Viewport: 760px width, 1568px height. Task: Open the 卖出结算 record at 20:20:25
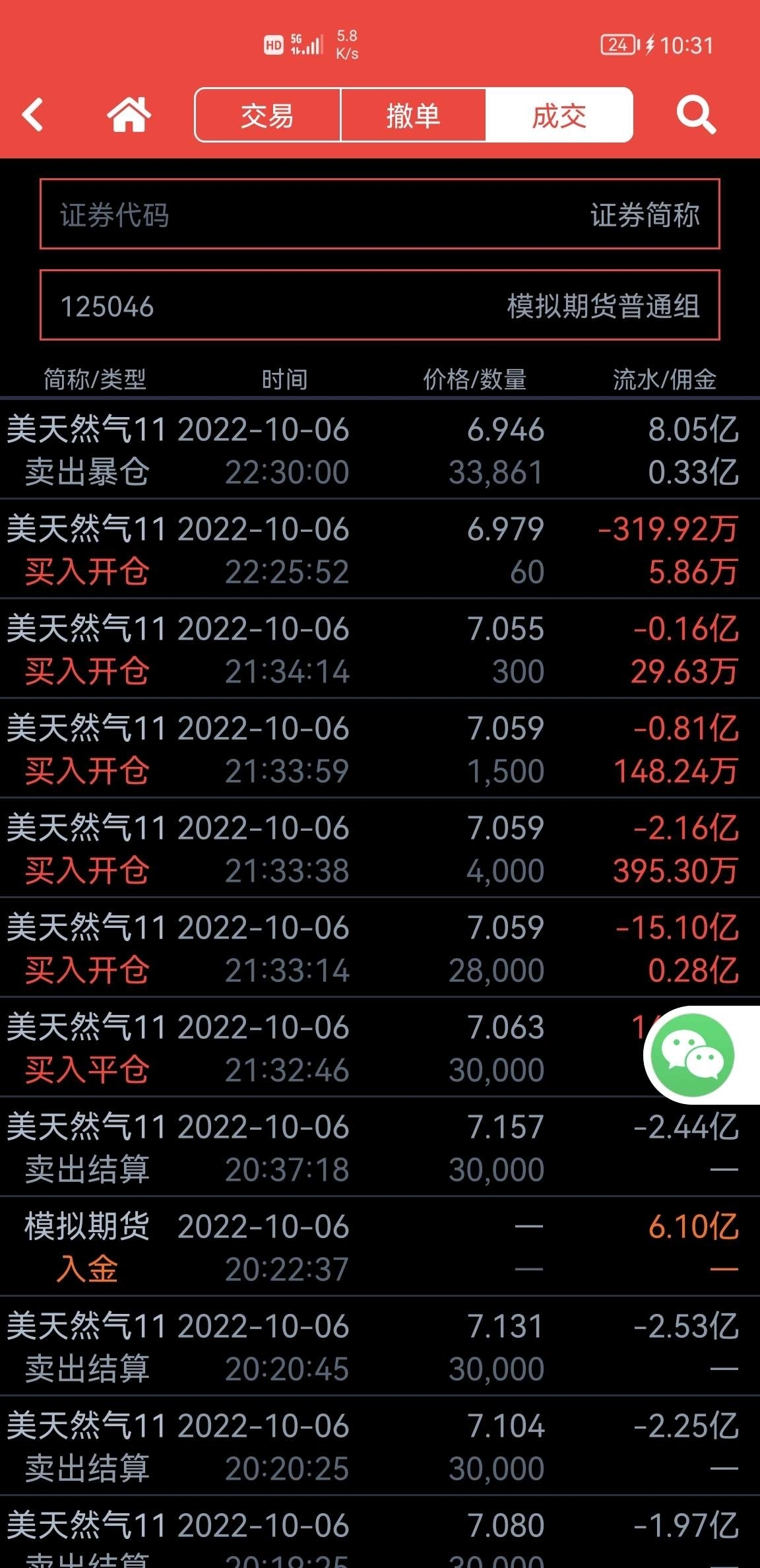click(380, 1446)
